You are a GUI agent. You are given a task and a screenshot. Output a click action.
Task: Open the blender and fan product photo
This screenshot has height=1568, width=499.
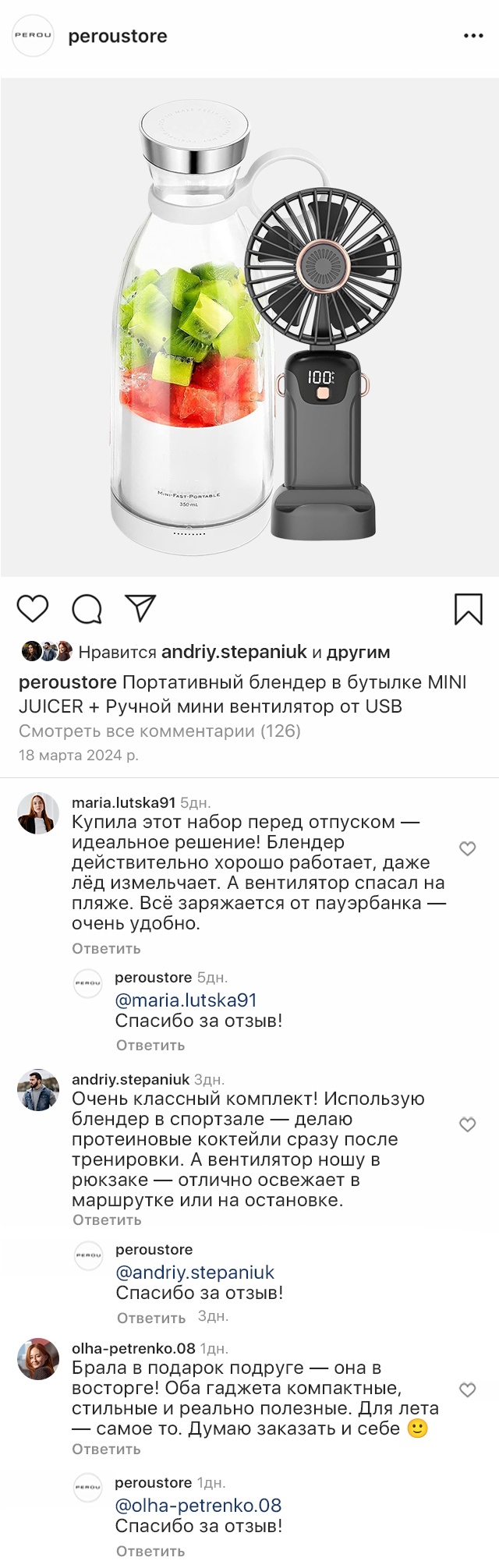(x=249, y=327)
